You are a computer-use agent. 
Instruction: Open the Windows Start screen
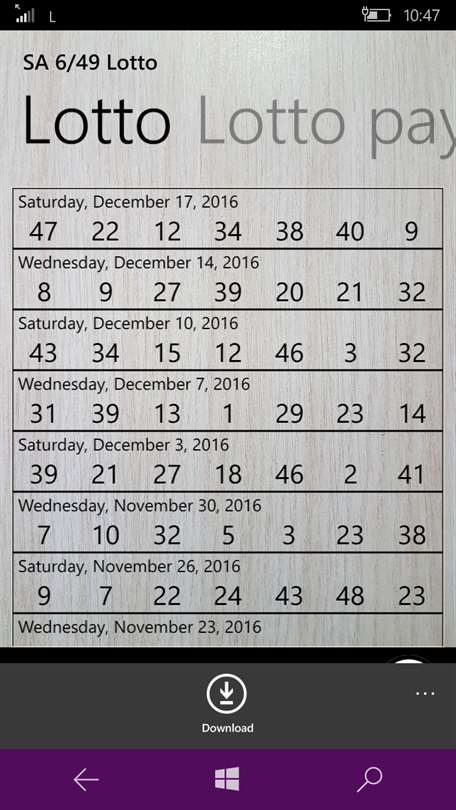pos(227,779)
